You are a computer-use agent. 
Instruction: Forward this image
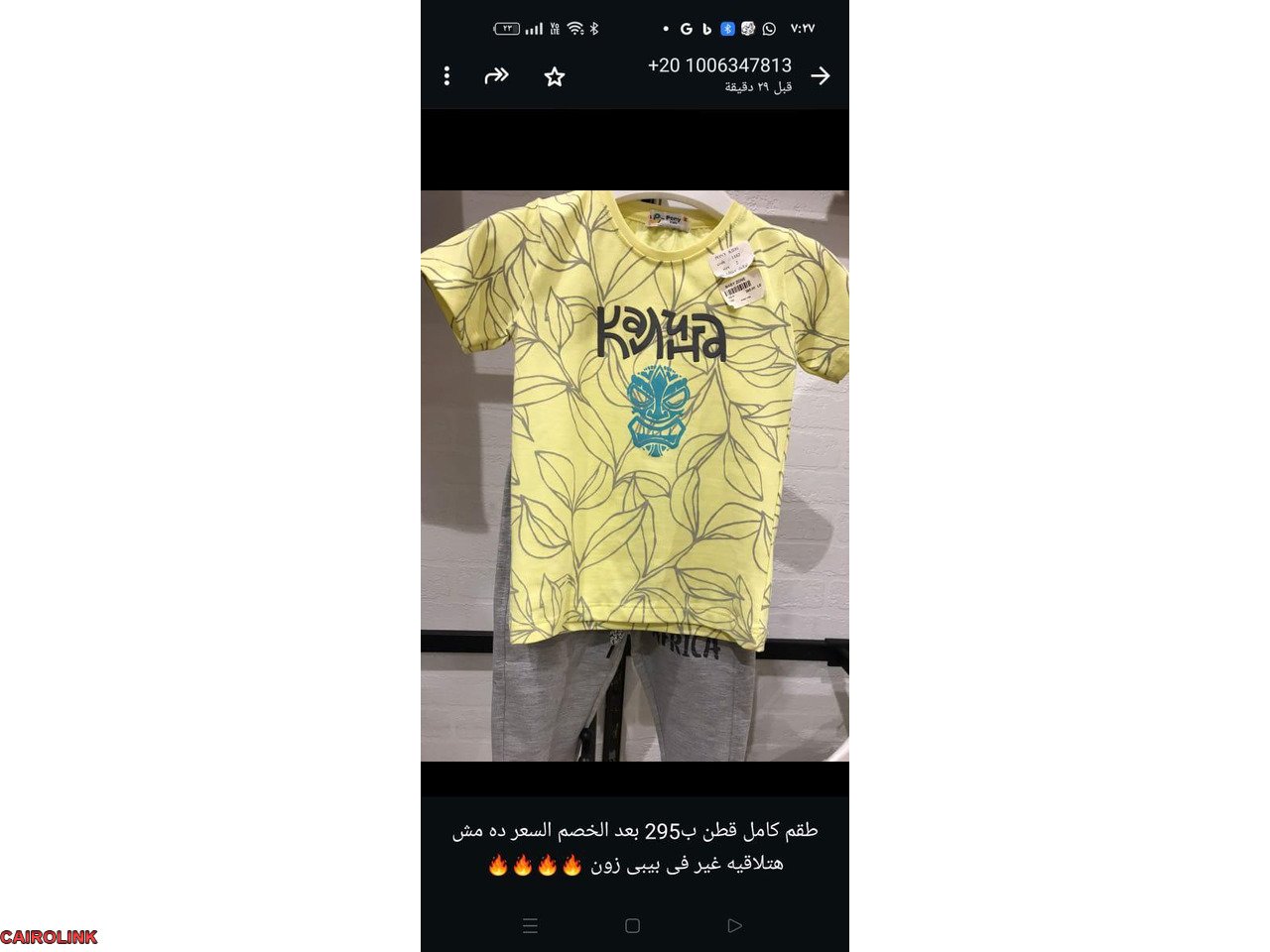(x=496, y=76)
